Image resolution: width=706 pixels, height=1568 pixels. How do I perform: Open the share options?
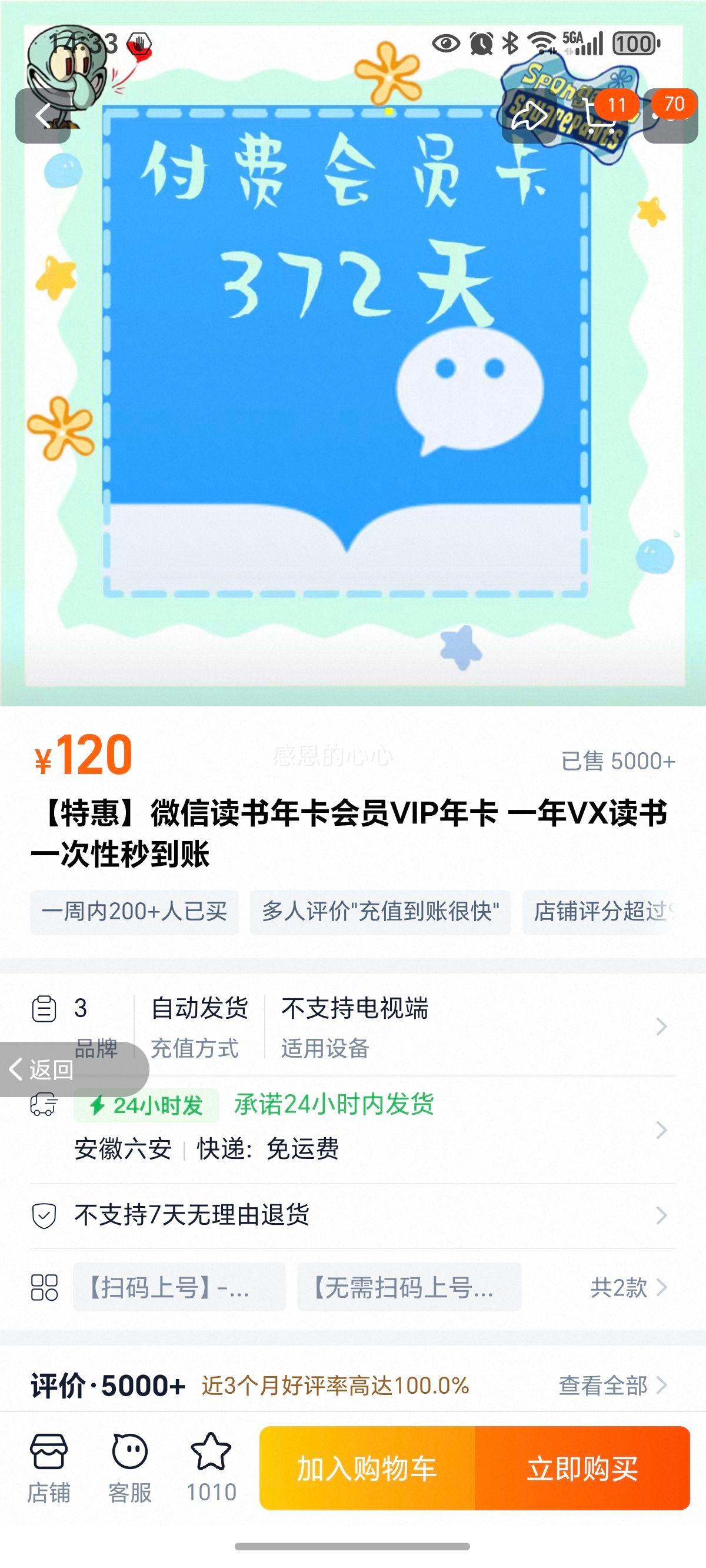(528, 115)
